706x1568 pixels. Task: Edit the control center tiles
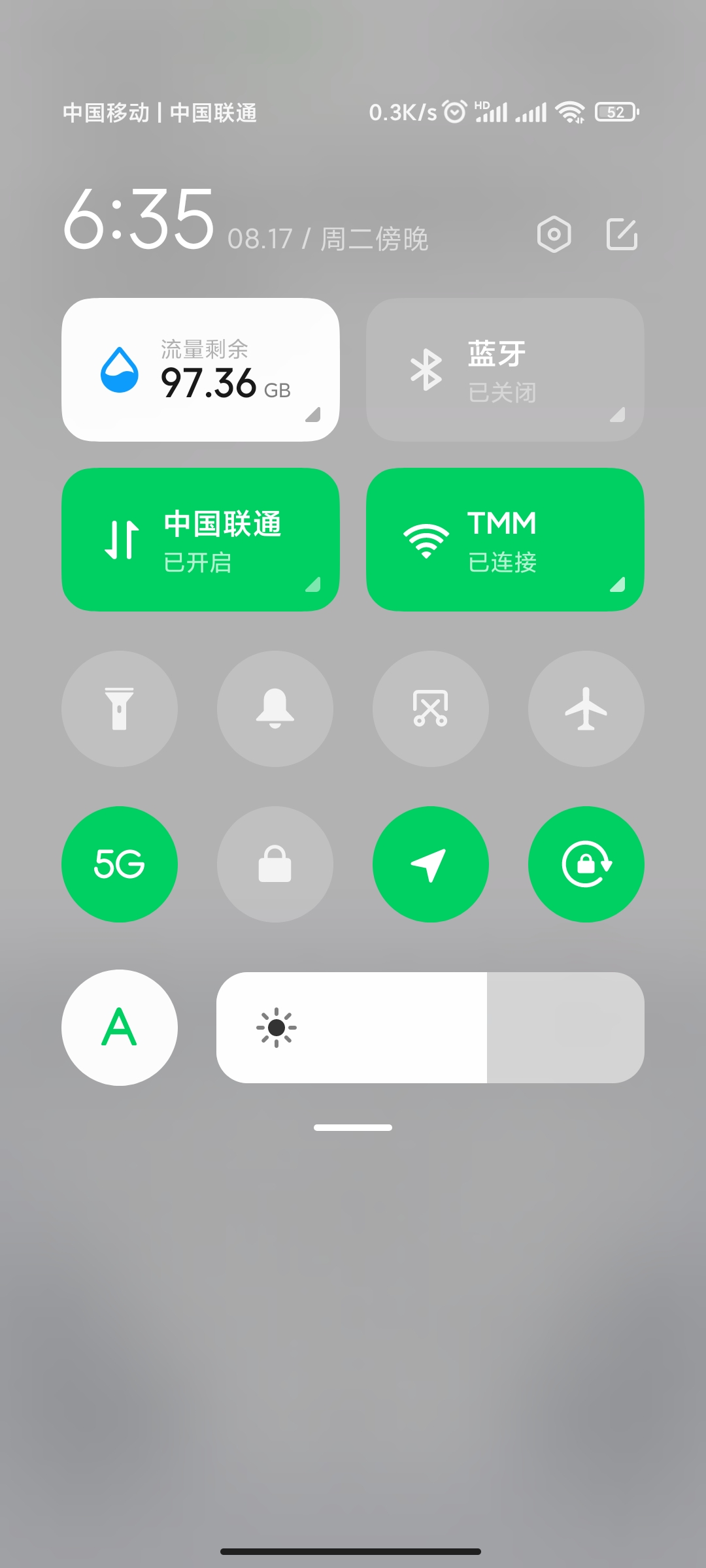622,234
